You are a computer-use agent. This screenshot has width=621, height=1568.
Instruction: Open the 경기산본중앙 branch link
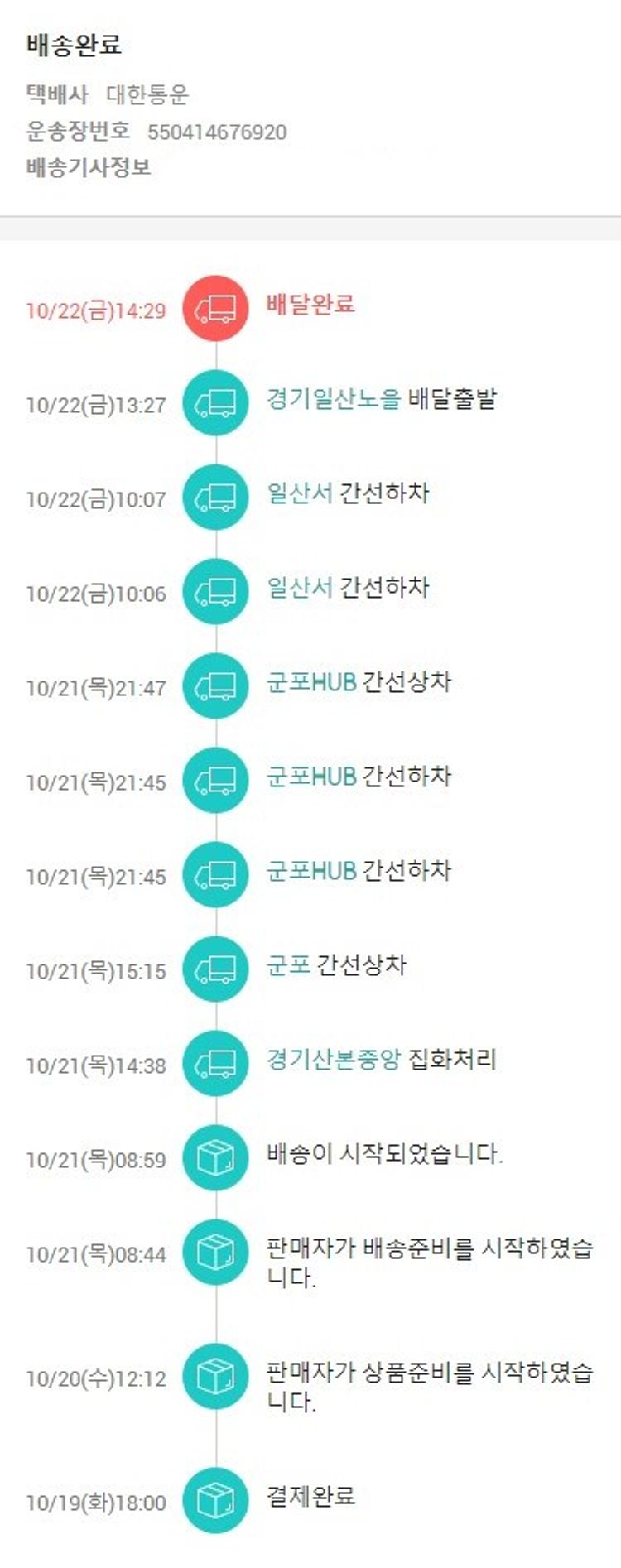(x=333, y=1060)
